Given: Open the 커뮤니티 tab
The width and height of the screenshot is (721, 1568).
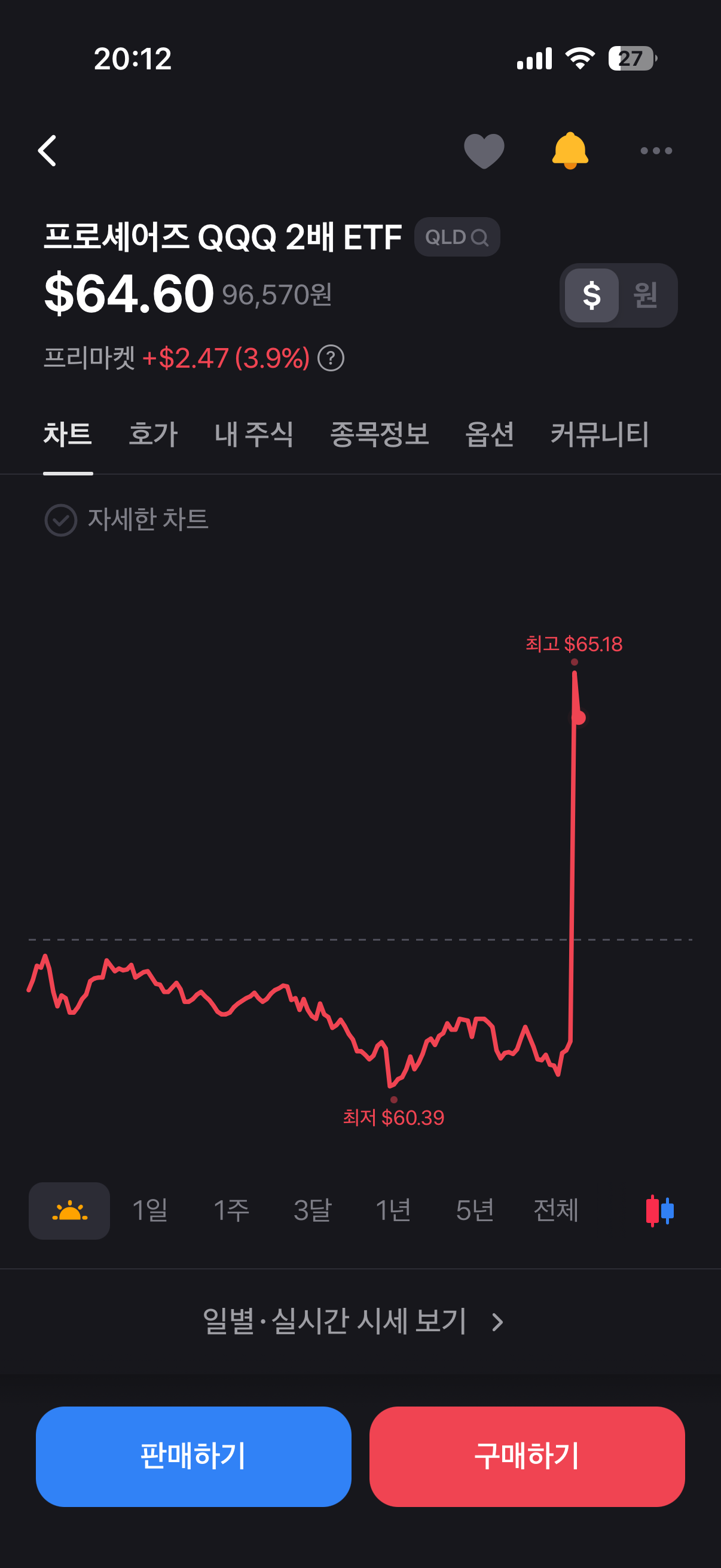Looking at the screenshot, I should (x=599, y=435).
